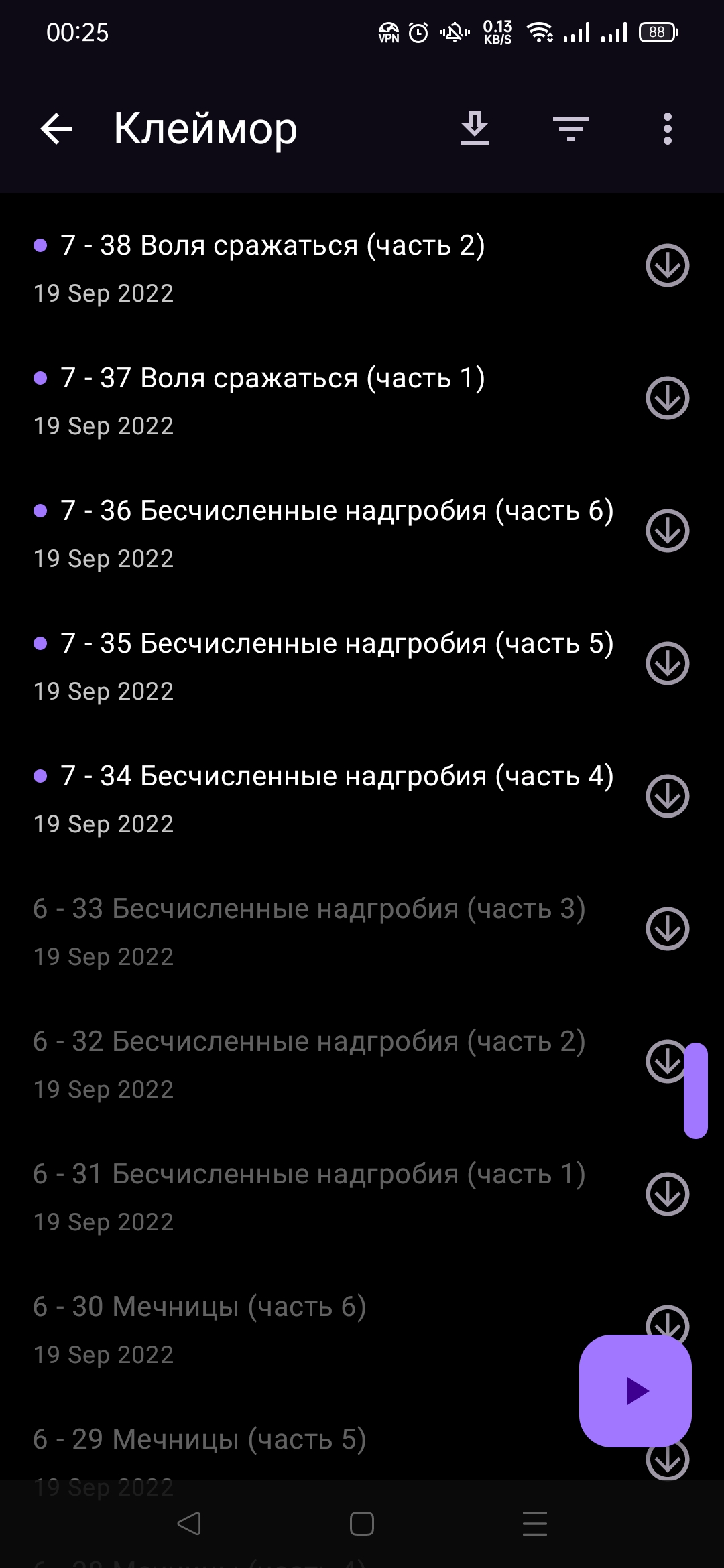The image size is (724, 1568).
Task: Download chapter 6 - 33 Бесчисленные надгробия (часть 3)
Action: point(668,929)
